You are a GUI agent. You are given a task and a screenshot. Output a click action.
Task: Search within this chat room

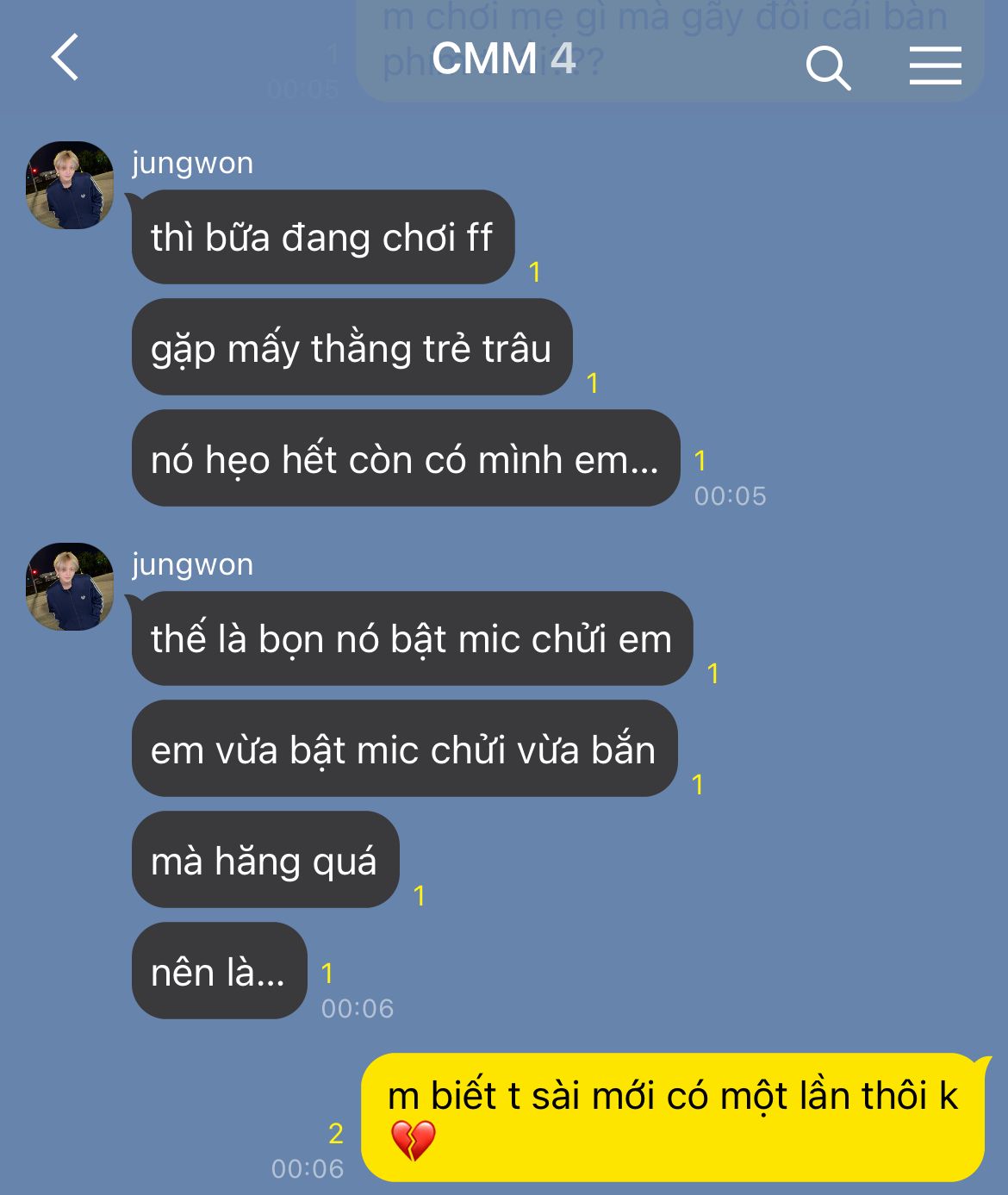click(827, 67)
